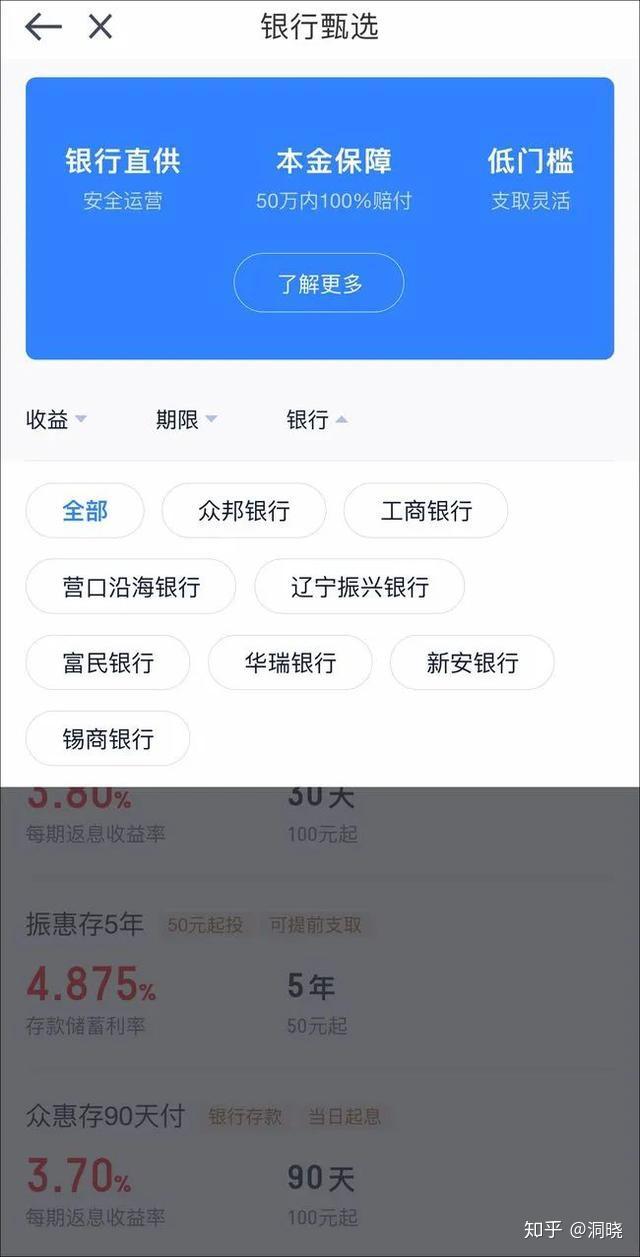Image resolution: width=640 pixels, height=1257 pixels.
Task: Select the 新安银行 chip
Action: tap(472, 663)
